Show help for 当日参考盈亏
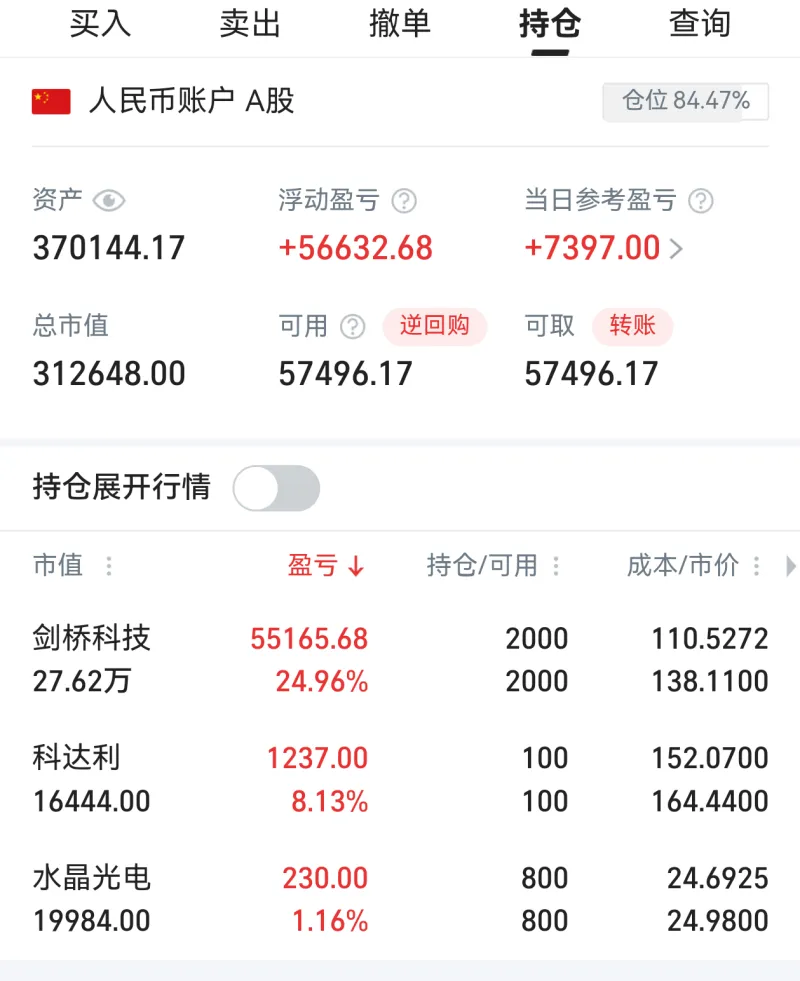800x981 pixels. pyautogui.click(x=701, y=201)
